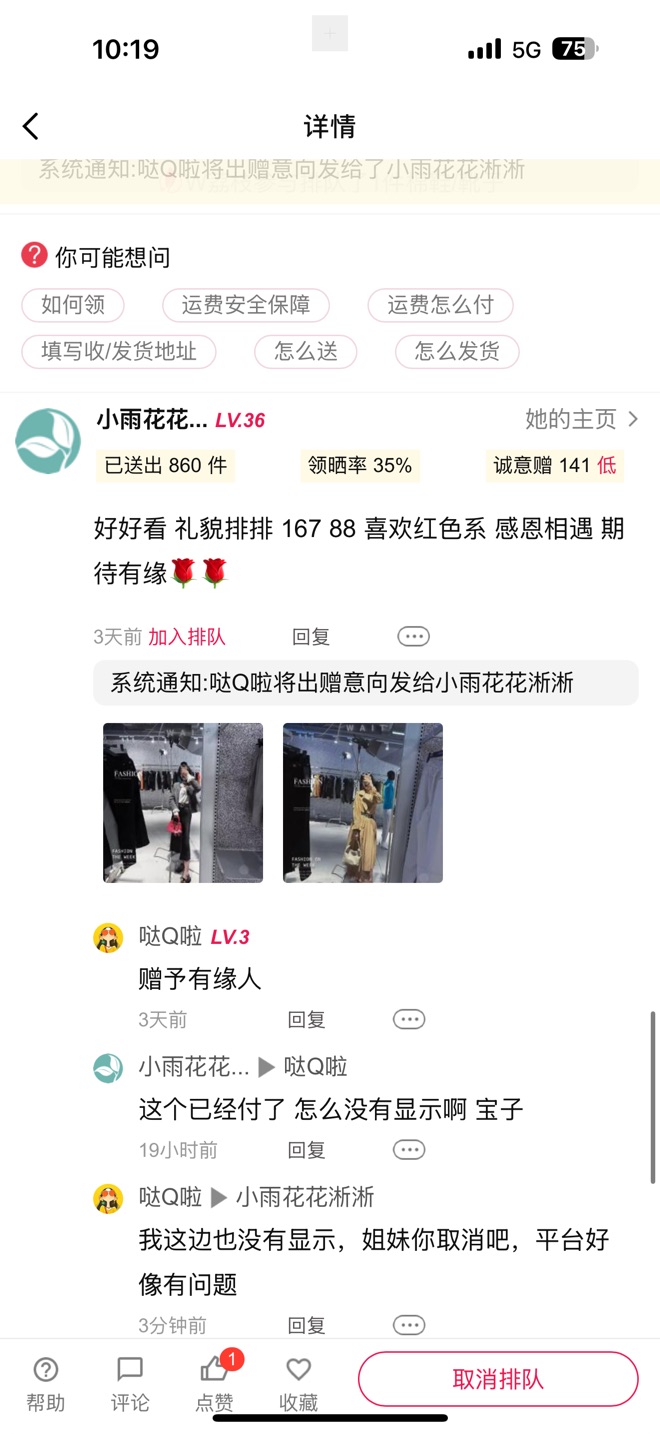Open the 运费怎么付 suggestion
Image resolution: width=660 pixels, height=1434 pixels.
pyautogui.click(x=440, y=305)
